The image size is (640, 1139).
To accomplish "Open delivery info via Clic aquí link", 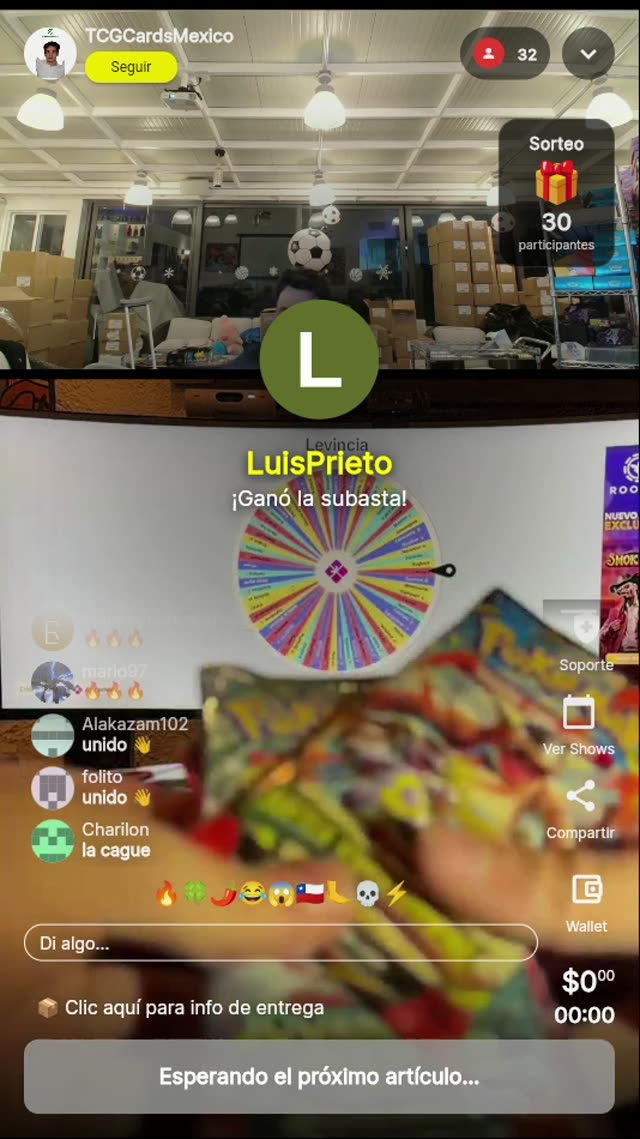I will pos(194,1007).
